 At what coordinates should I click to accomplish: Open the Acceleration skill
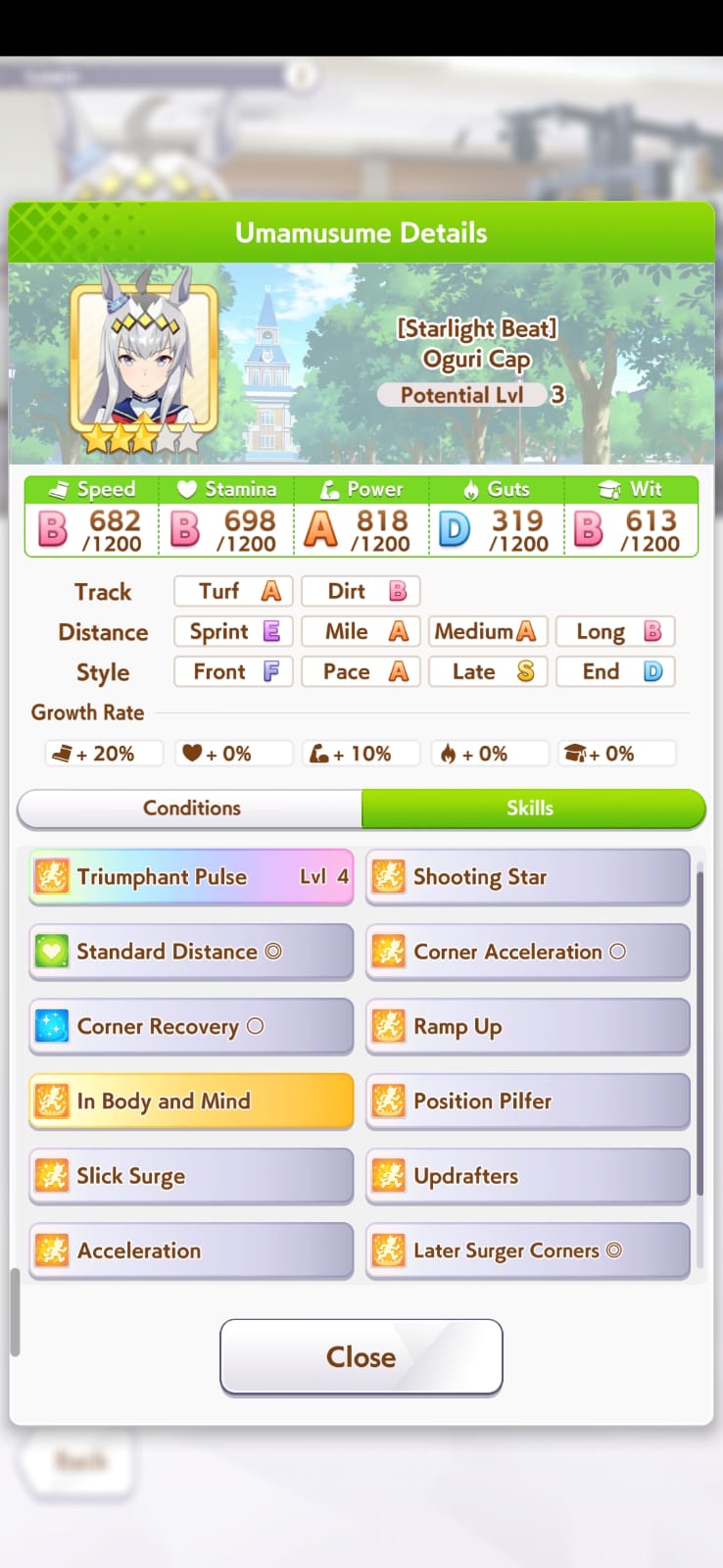pos(191,1250)
